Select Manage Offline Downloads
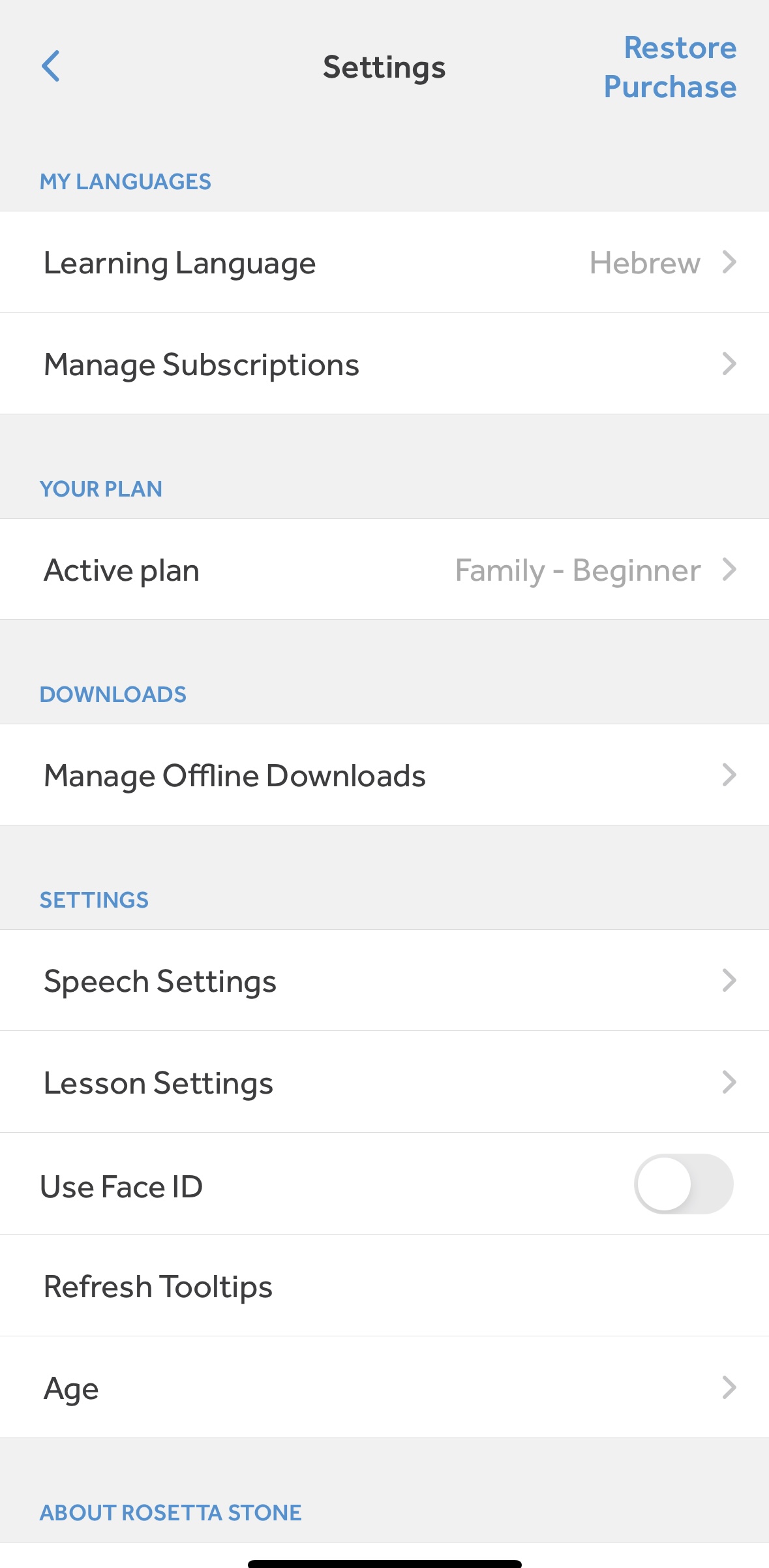Image resolution: width=769 pixels, height=1568 pixels. [233, 775]
